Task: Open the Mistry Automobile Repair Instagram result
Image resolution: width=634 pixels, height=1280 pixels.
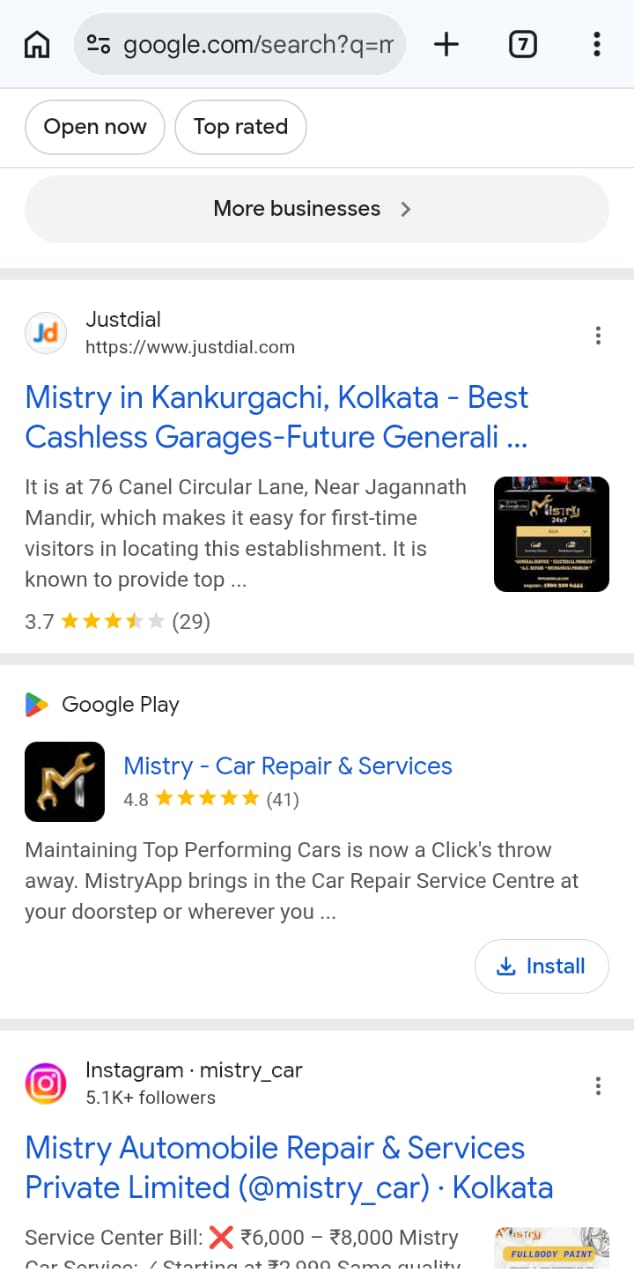Action: pos(288,1167)
